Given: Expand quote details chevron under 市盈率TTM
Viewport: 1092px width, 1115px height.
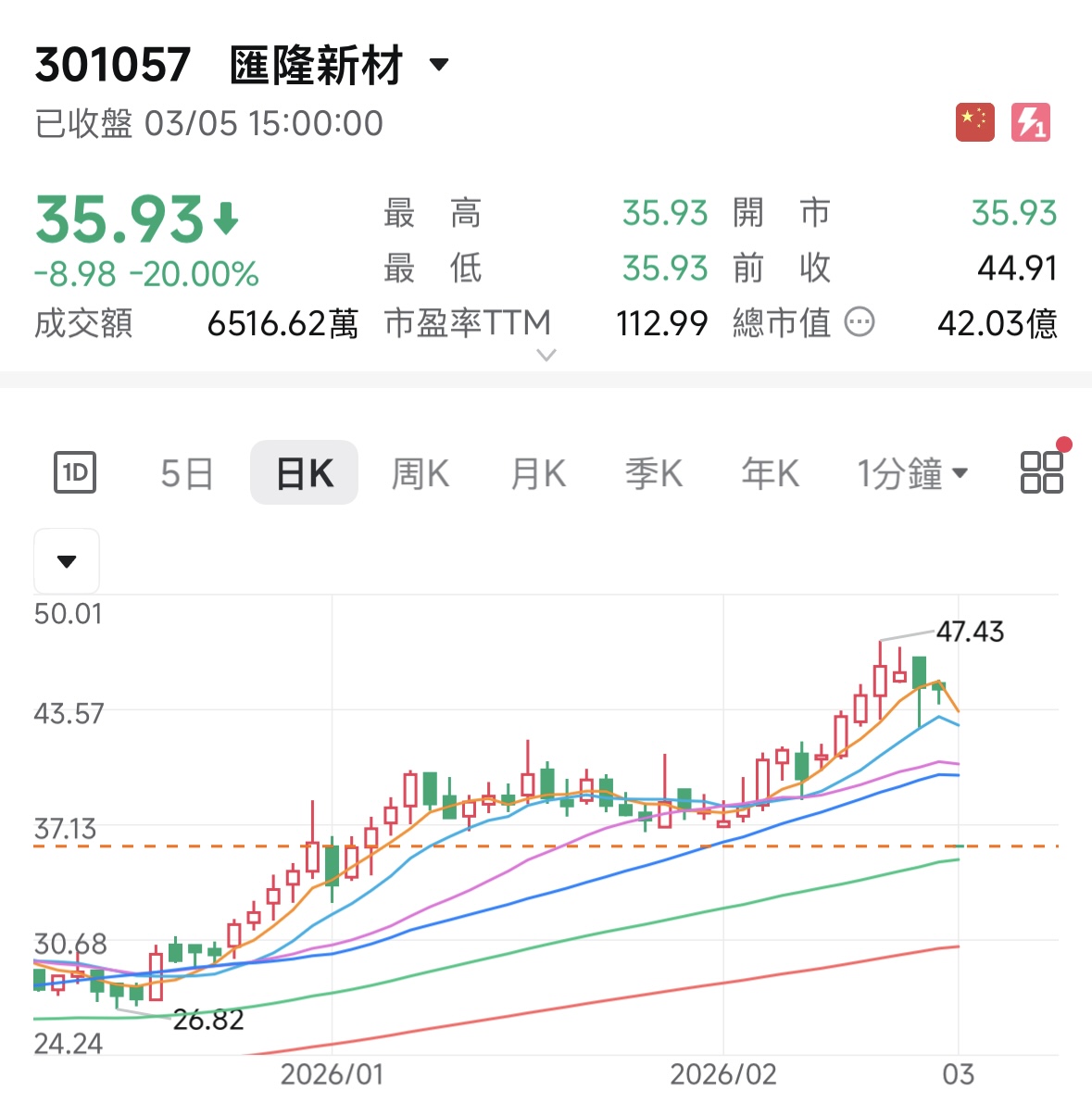Looking at the screenshot, I should pos(546,355).
